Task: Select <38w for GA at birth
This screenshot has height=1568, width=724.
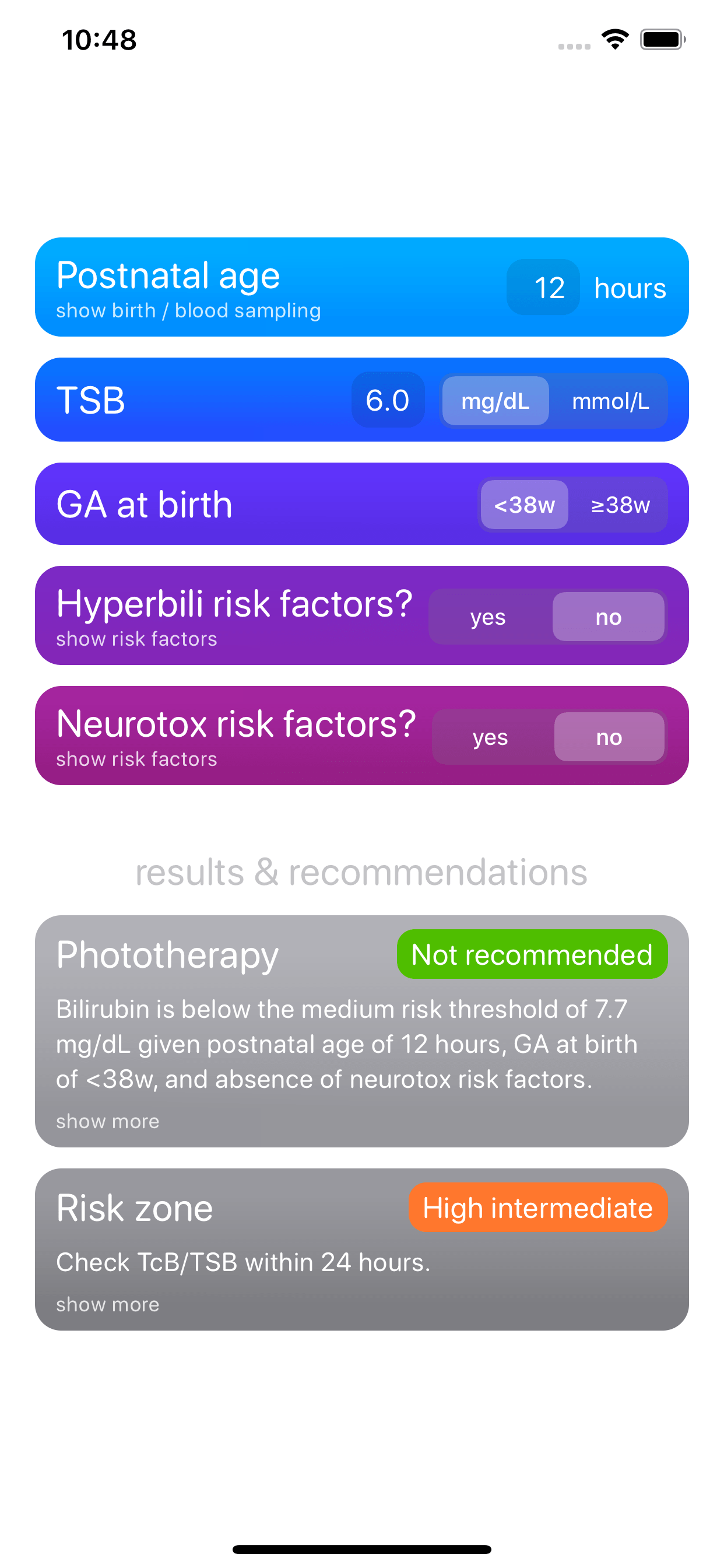Action: coord(525,505)
